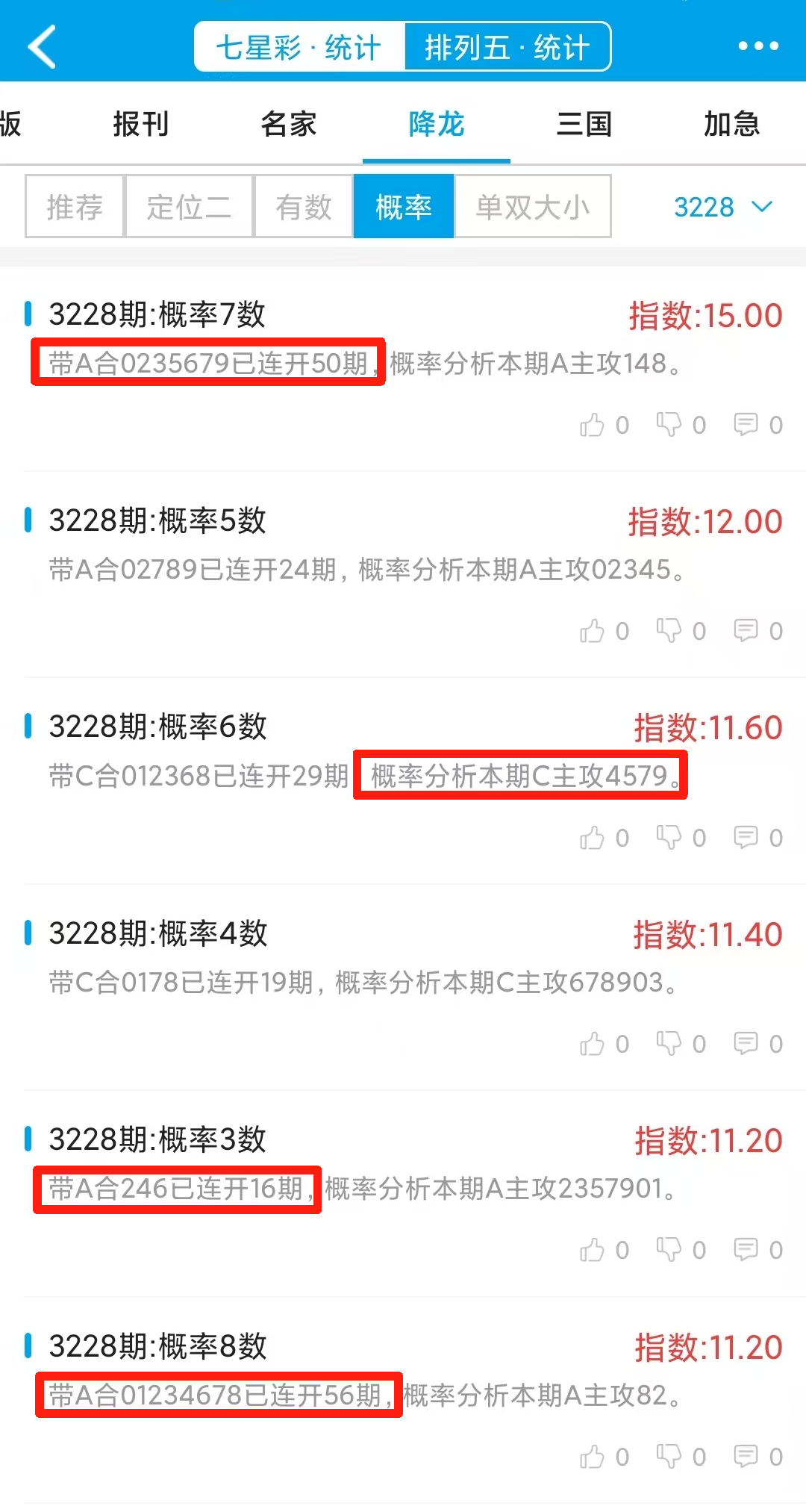The image size is (806, 1512).
Task: Open the 3228期:概率7数 post title
Action: (x=158, y=314)
